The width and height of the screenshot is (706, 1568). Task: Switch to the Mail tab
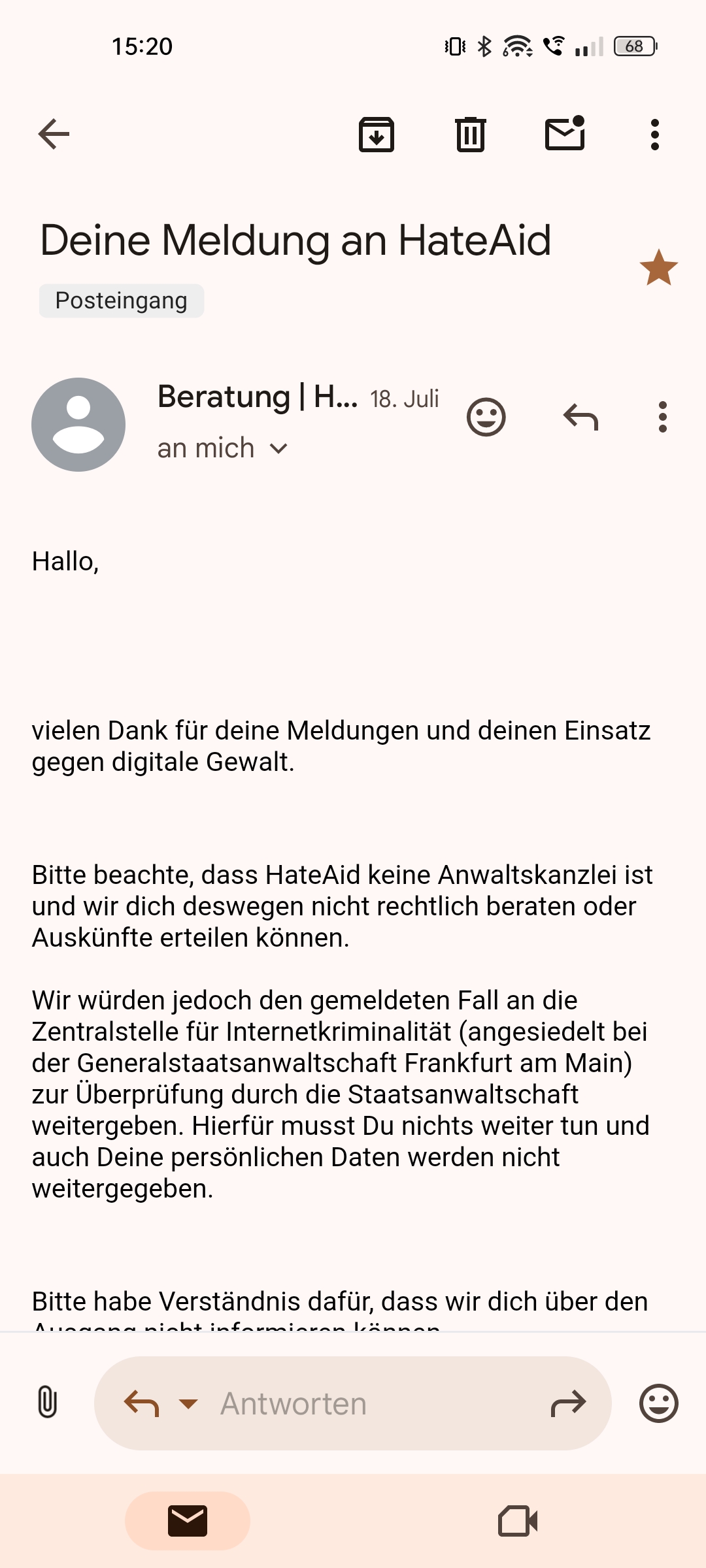tap(188, 1521)
